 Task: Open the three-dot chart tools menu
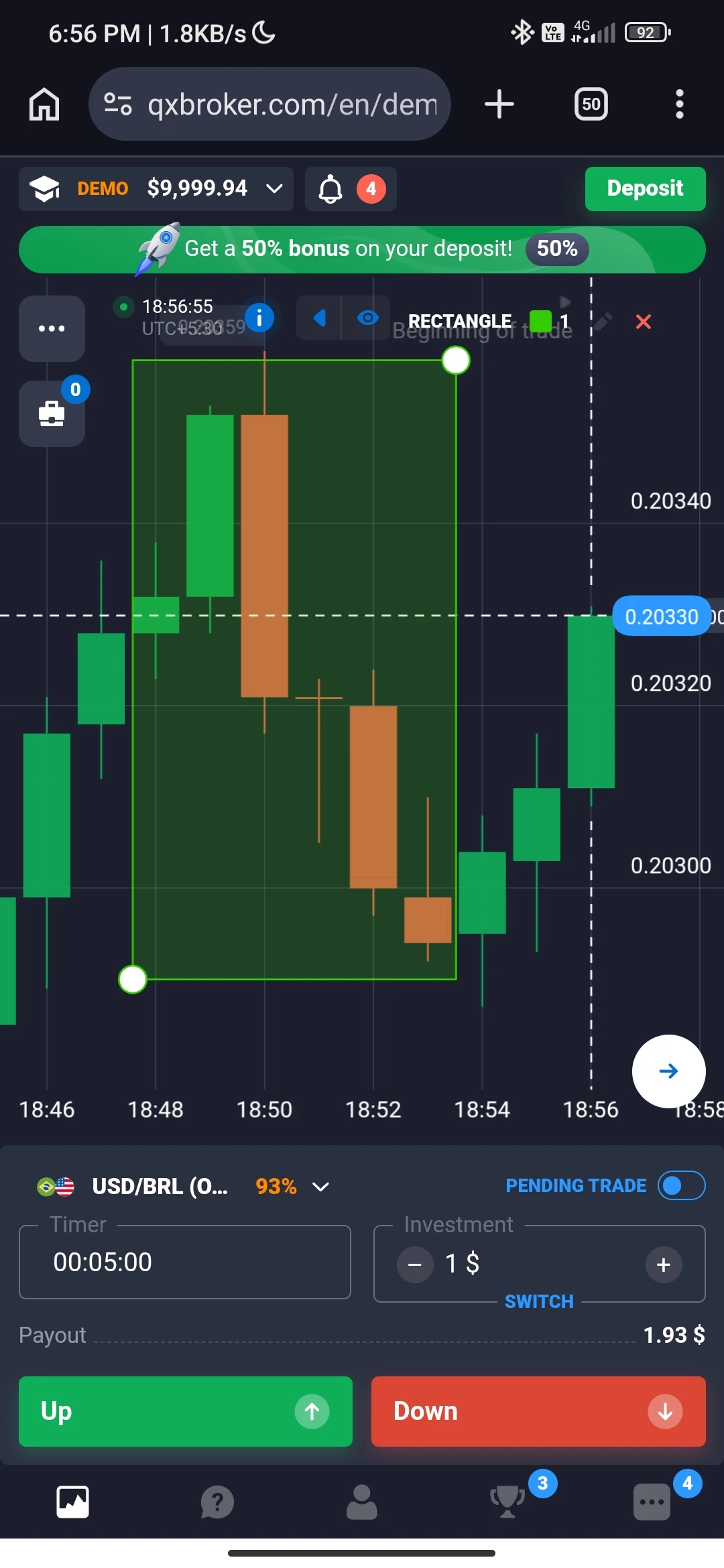coord(52,328)
